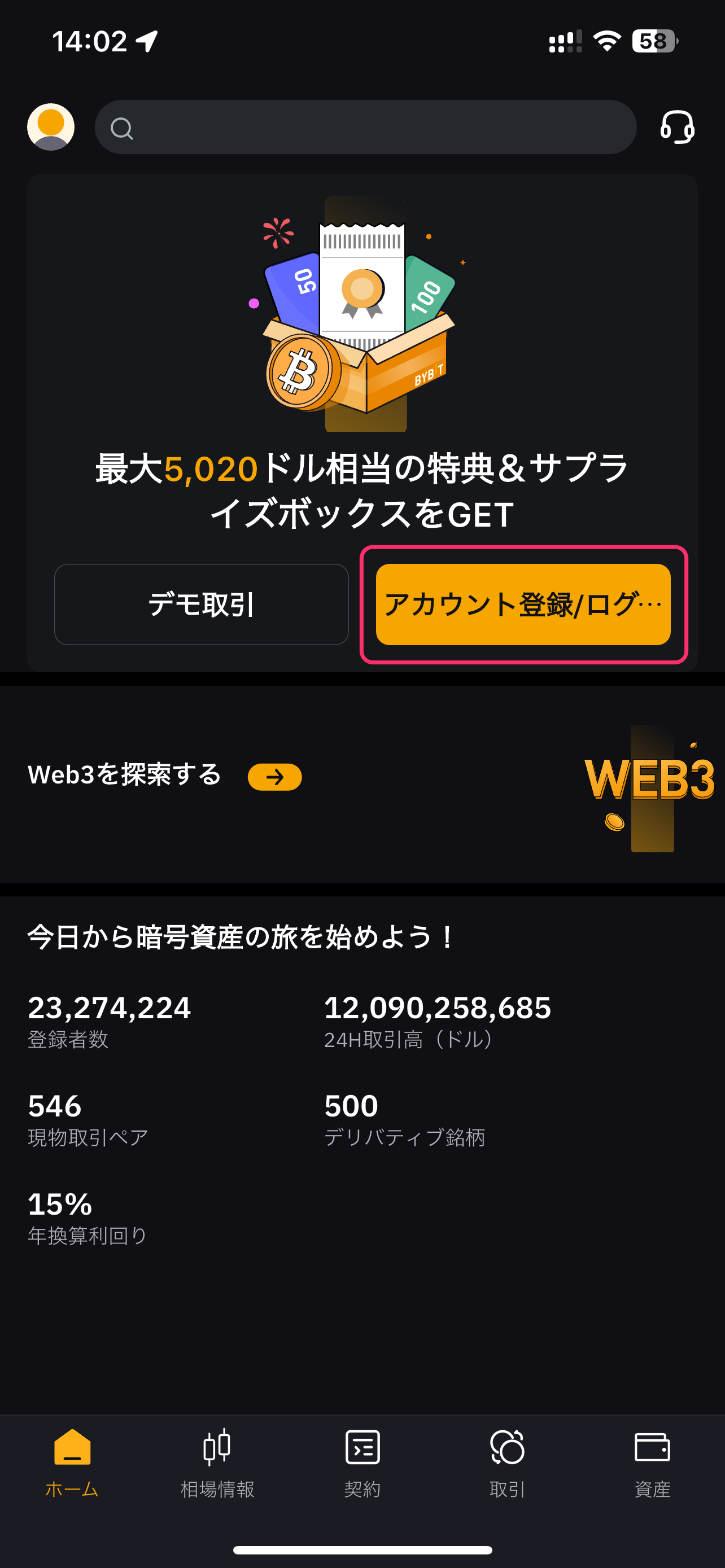The height and width of the screenshot is (1568, 725).
Task: Switch to the 契約 tab
Action: click(362, 1462)
